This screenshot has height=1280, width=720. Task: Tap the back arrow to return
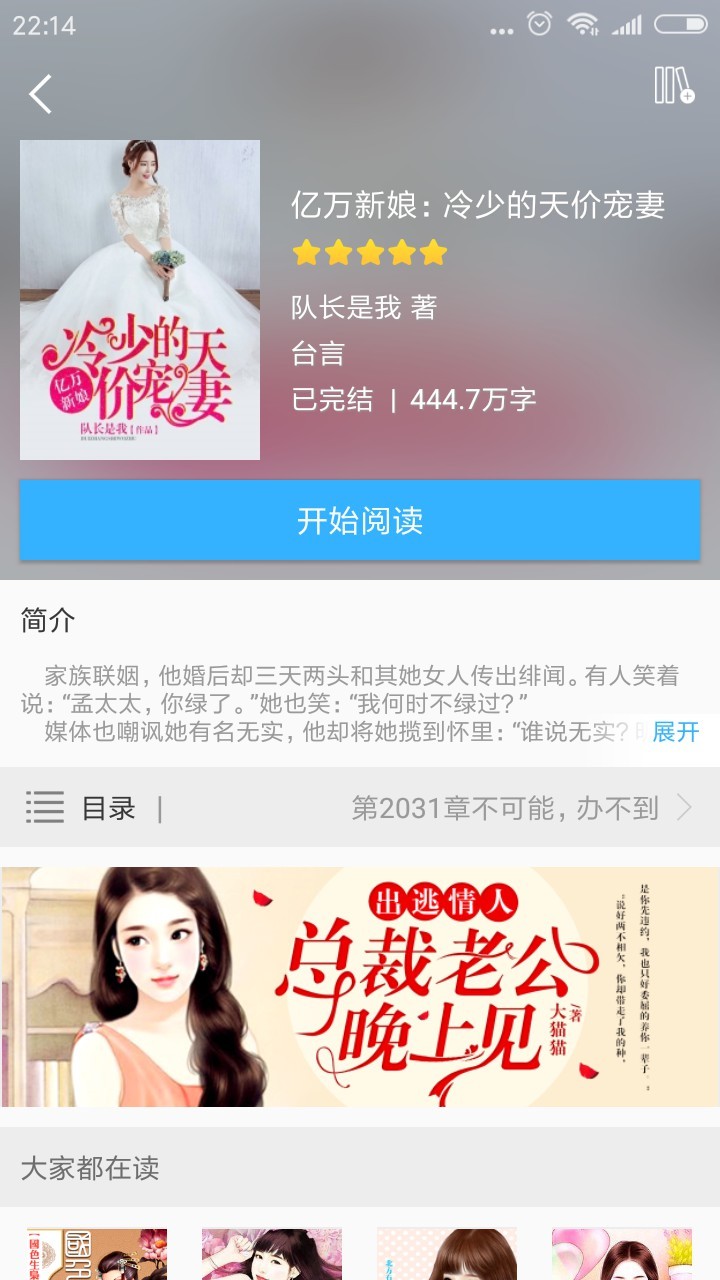(x=40, y=92)
